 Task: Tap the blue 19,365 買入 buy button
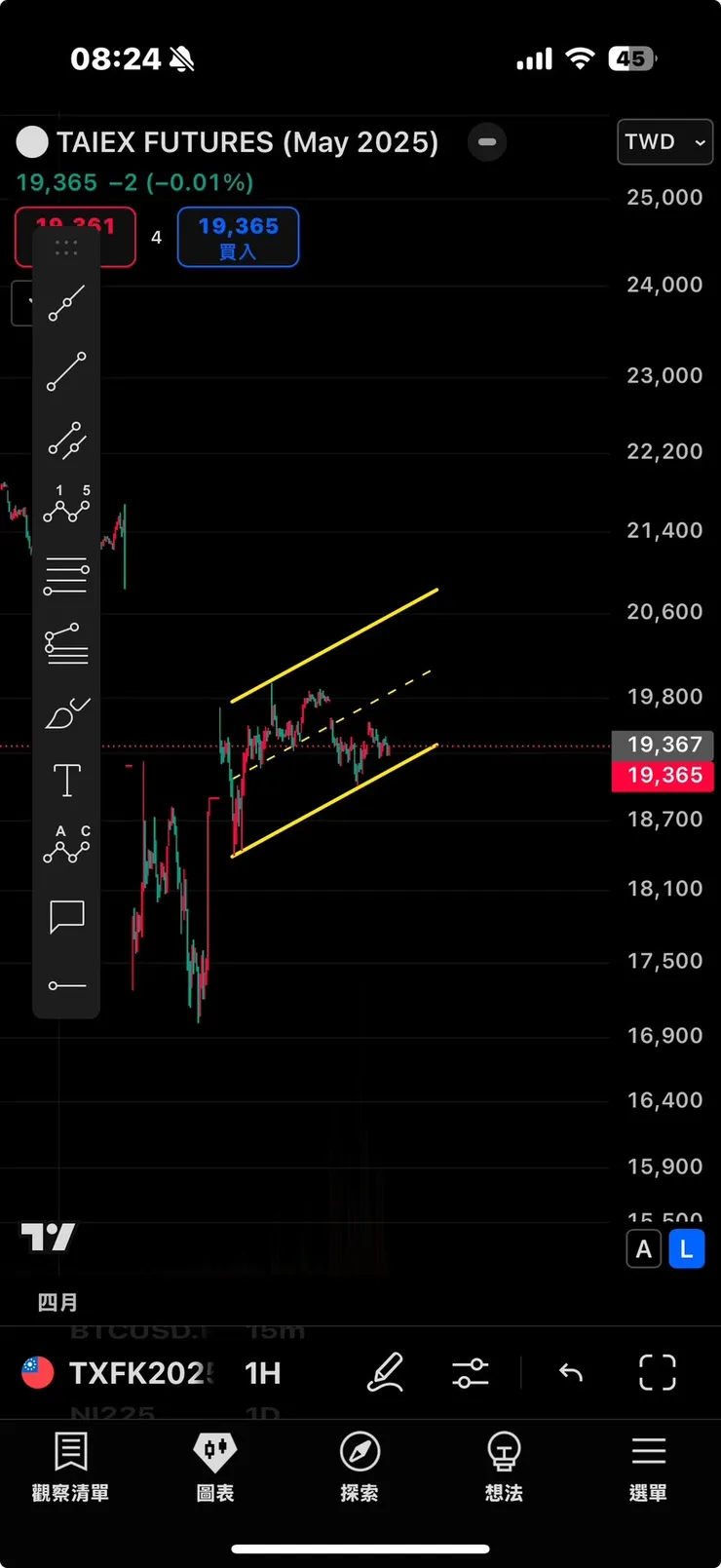[238, 237]
